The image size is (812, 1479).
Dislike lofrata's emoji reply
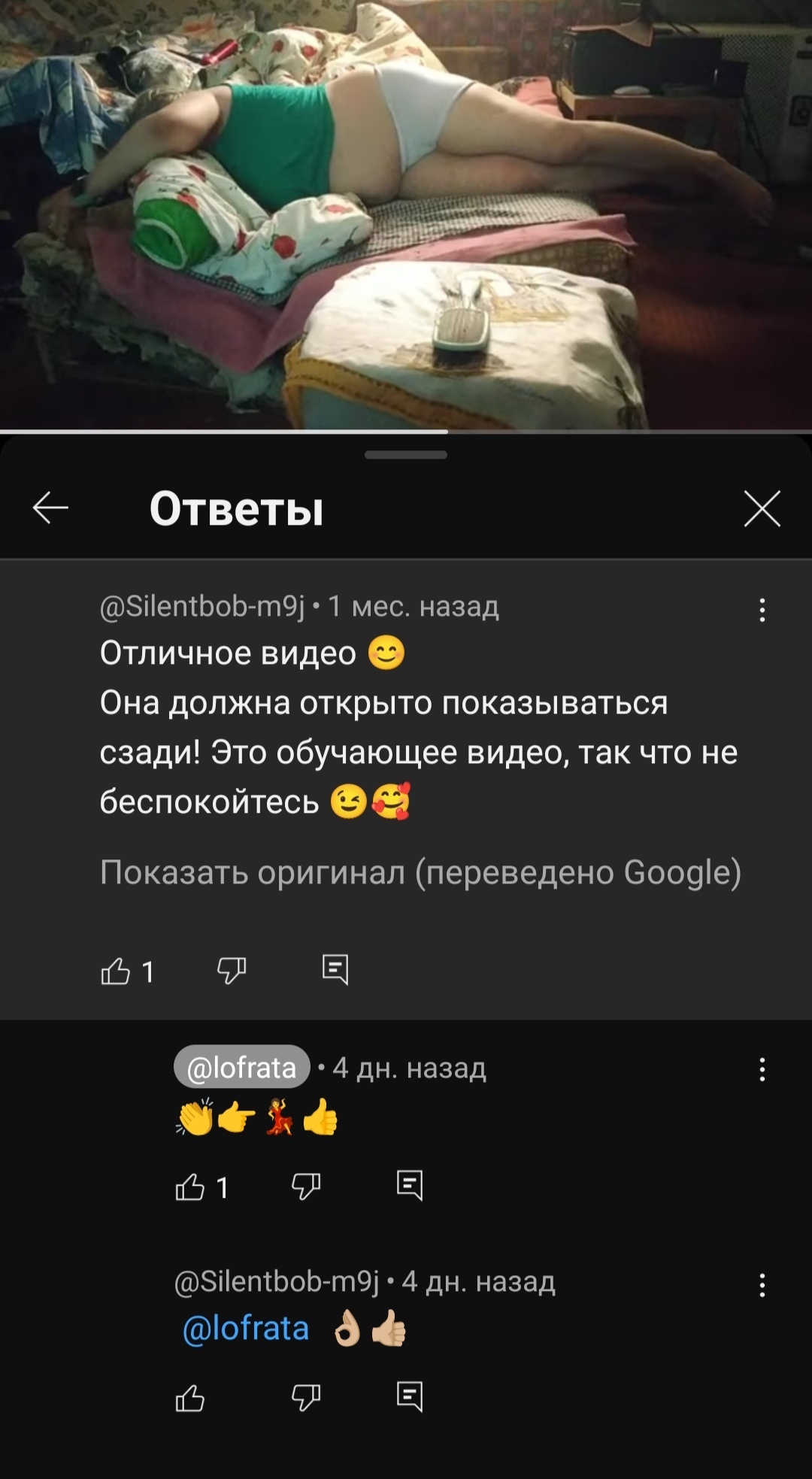tap(305, 1187)
